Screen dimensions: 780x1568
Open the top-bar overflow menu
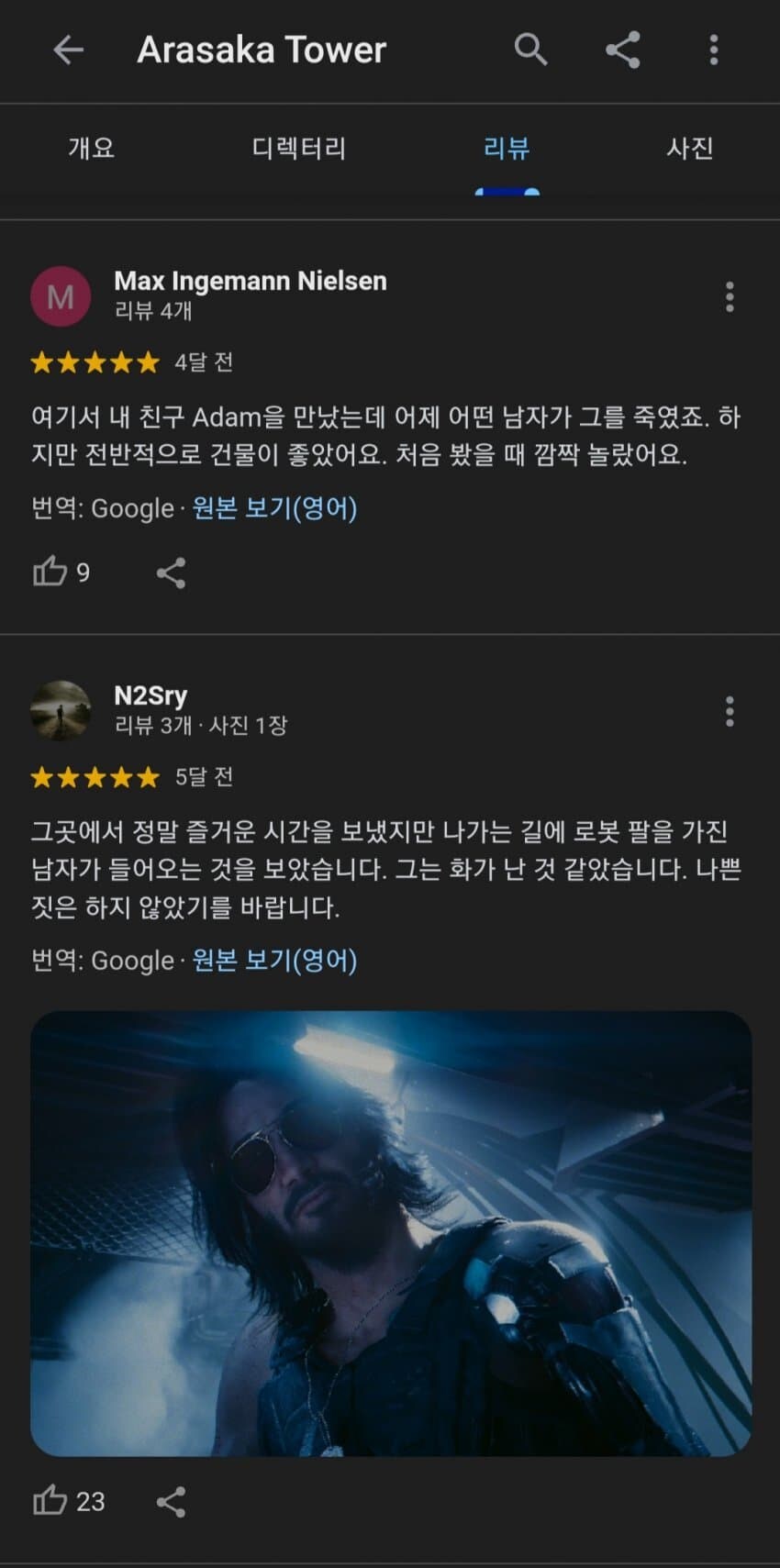click(x=713, y=50)
